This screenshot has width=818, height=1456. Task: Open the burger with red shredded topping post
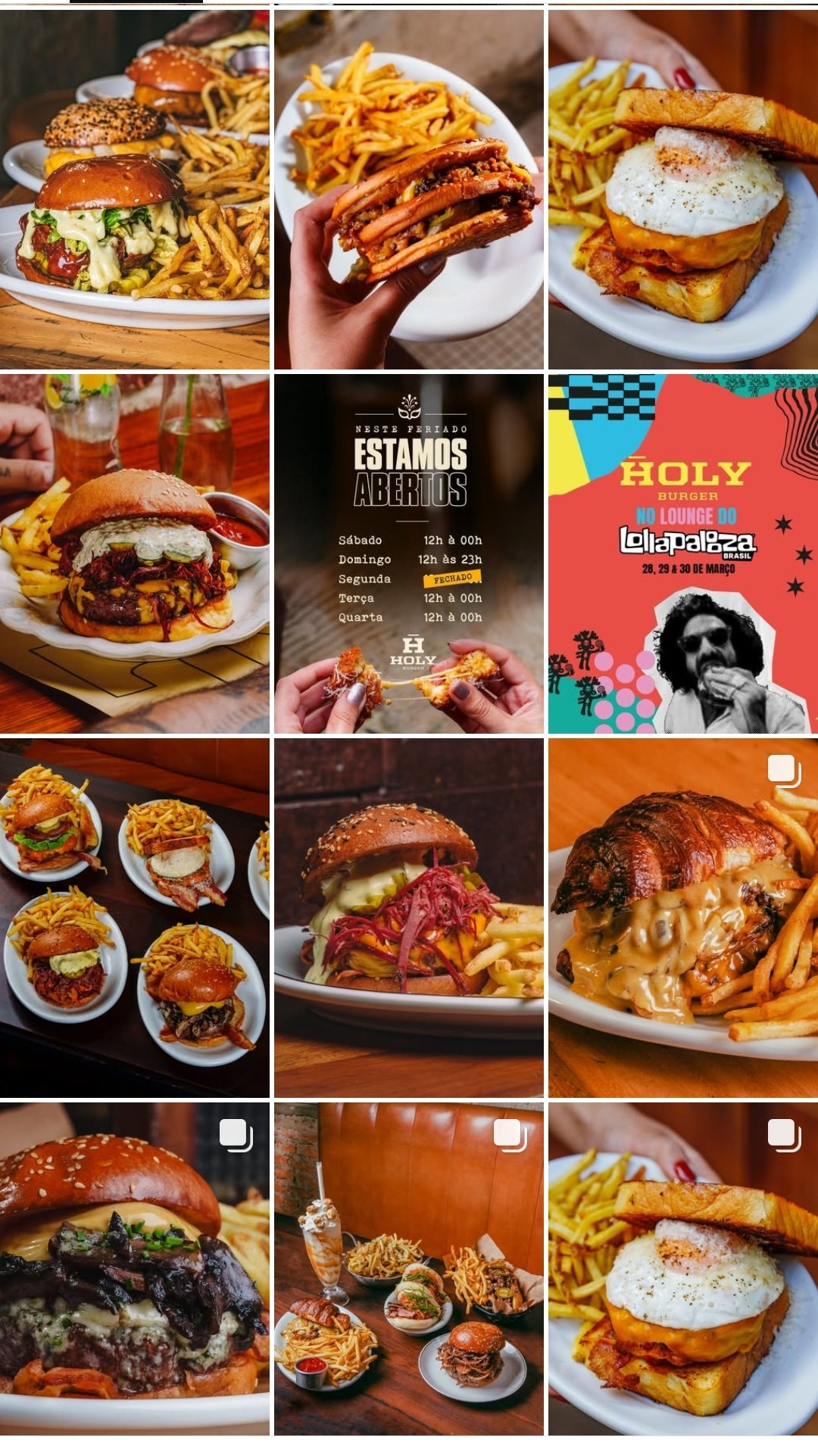(x=409, y=918)
